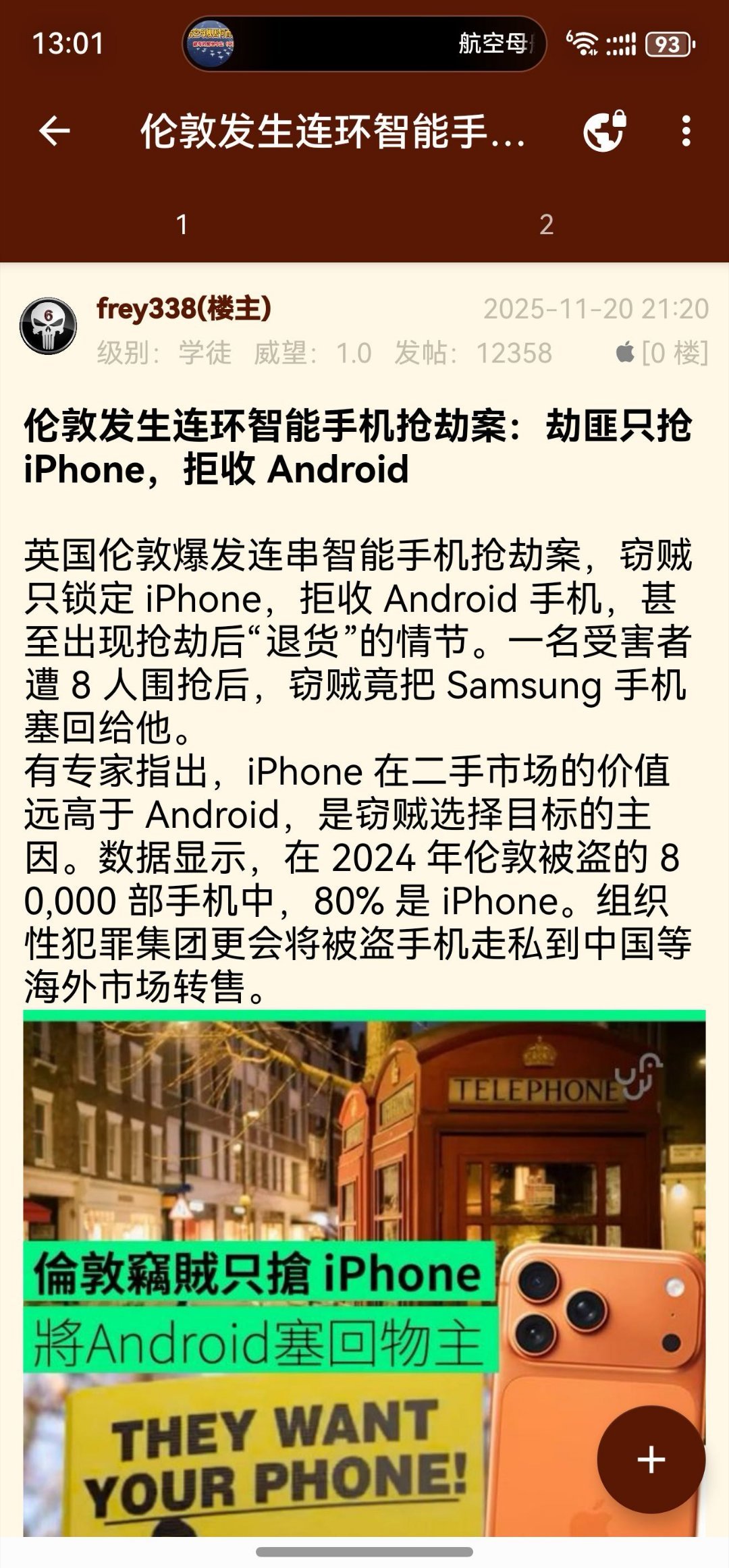Open thread in browser via globe icon
The image size is (729, 1568).
[x=604, y=131]
